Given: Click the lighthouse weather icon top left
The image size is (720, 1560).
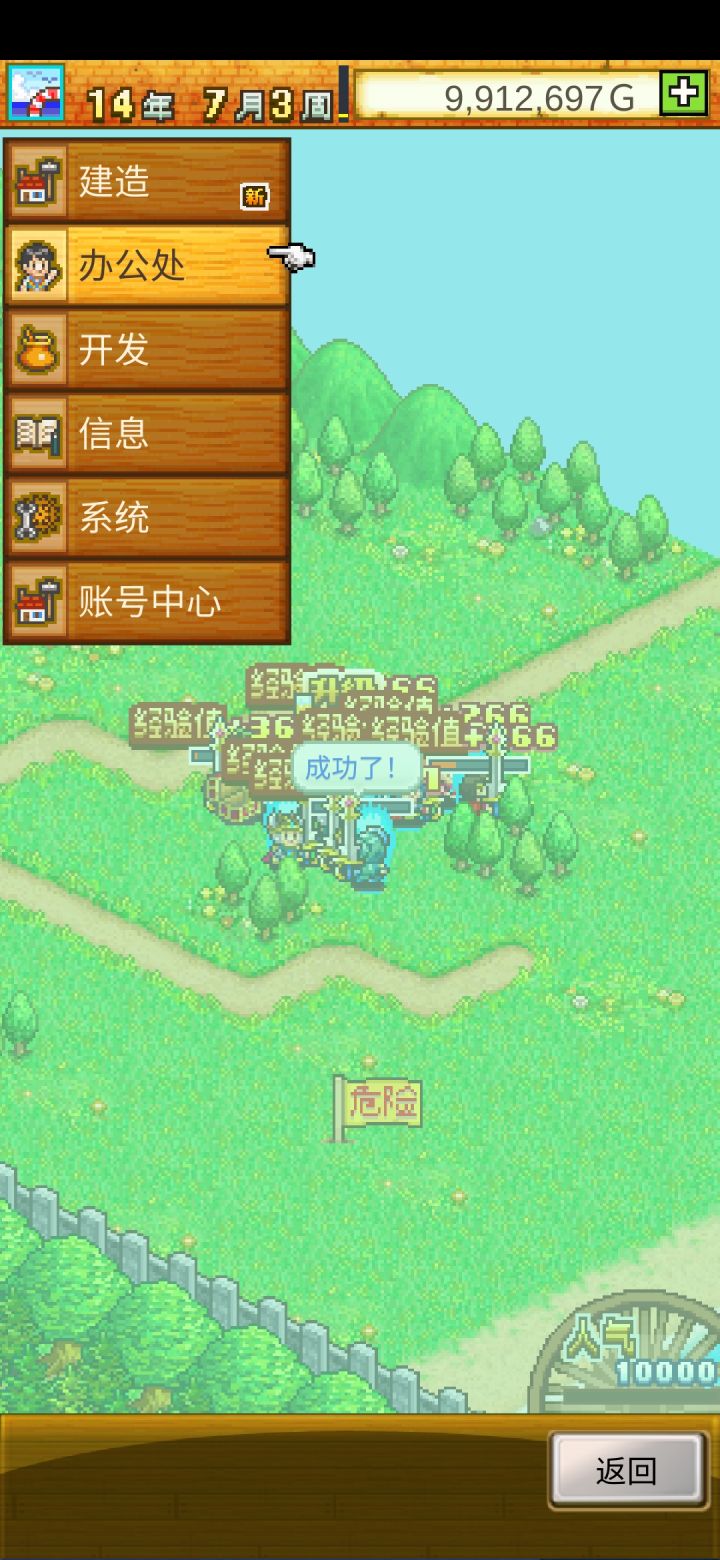Looking at the screenshot, I should pyautogui.click(x=37, y=92).
